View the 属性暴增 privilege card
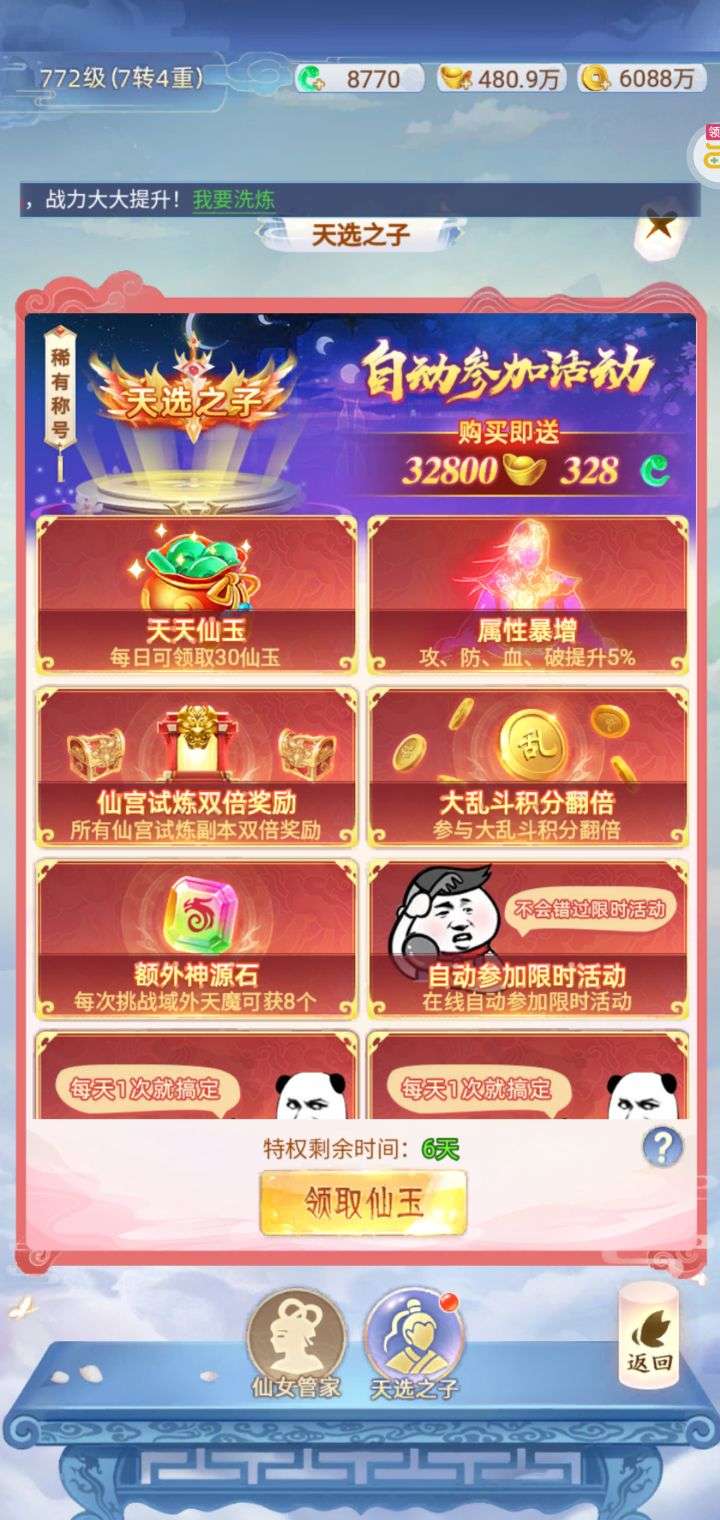Image resolution: width=720 pixels, height=1520 pixels. pyautogui.click(x=528, y=595)
